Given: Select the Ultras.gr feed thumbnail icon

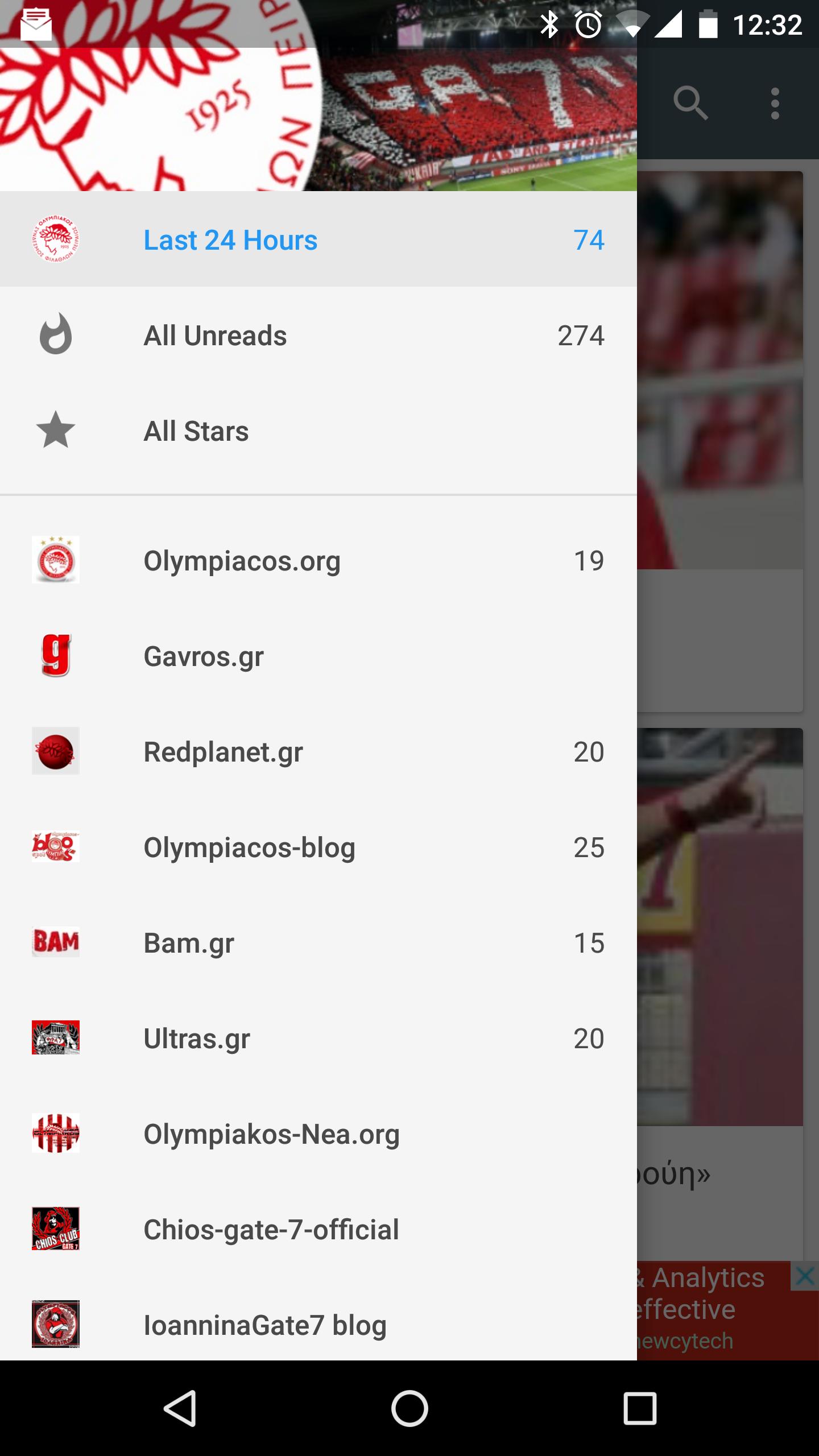Looking at the screenshot, I should coord(55,1038).
